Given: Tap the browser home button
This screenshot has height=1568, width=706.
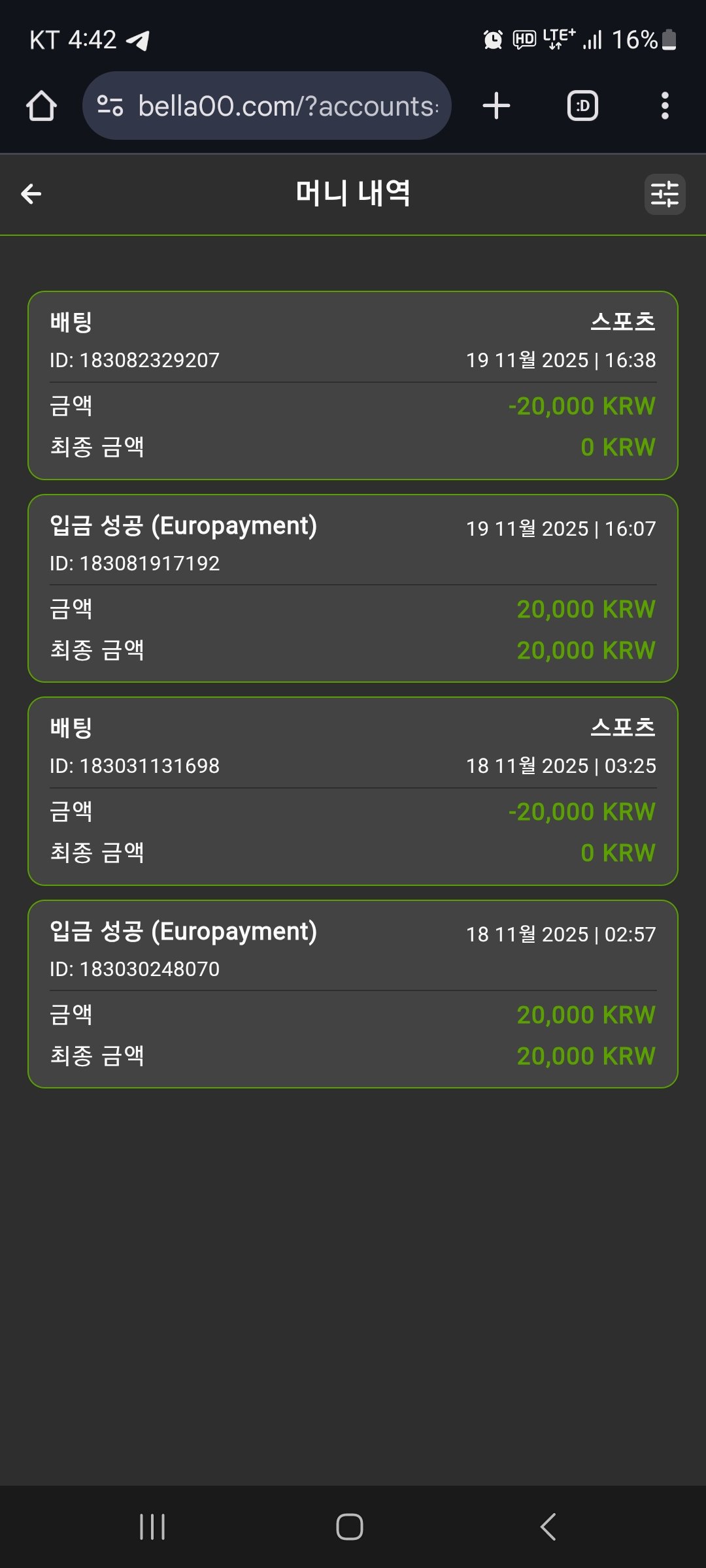Looking at the screenshot, I should 41,106.
